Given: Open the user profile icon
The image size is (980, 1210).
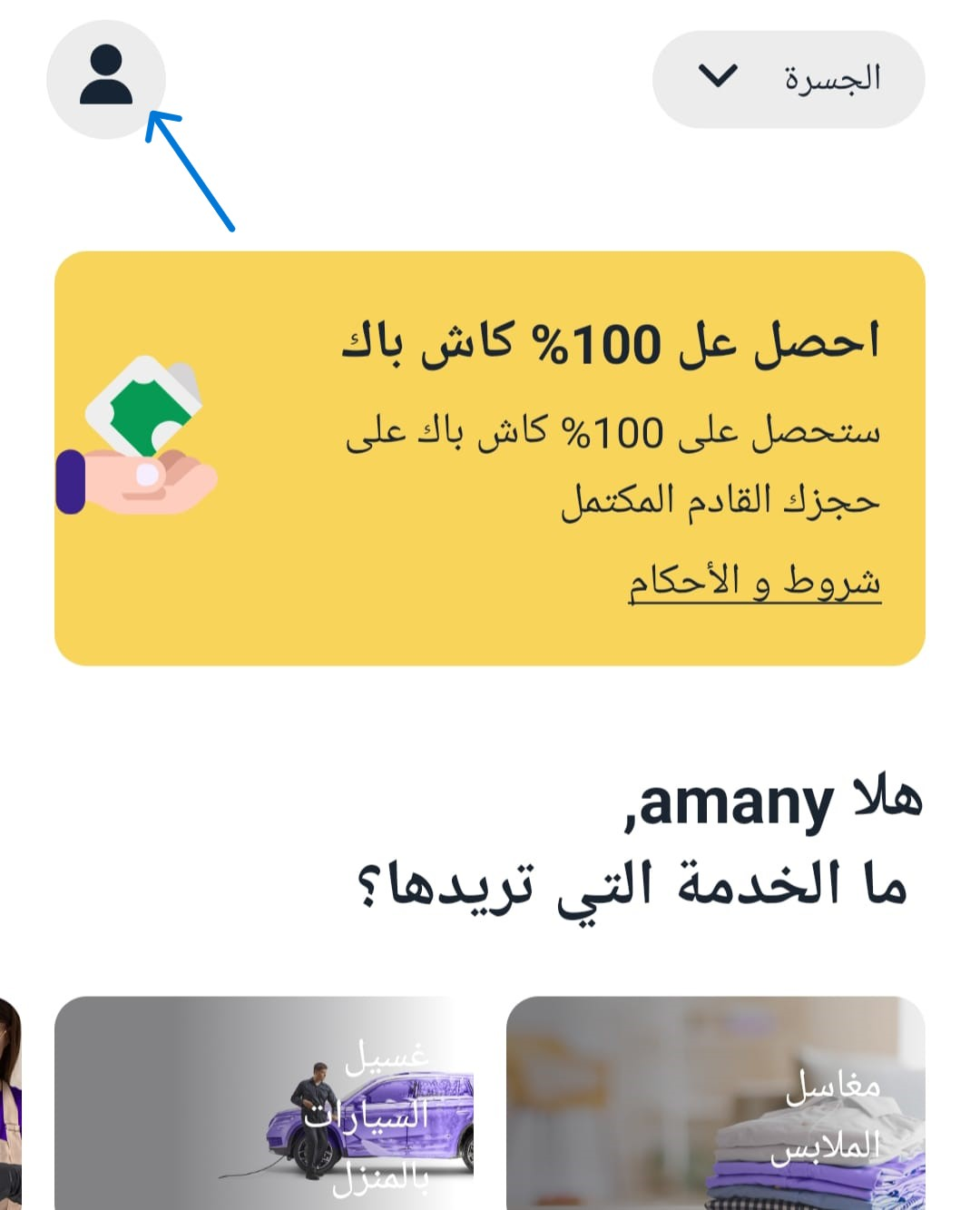Looking at the screenshot, I should 106,79.
